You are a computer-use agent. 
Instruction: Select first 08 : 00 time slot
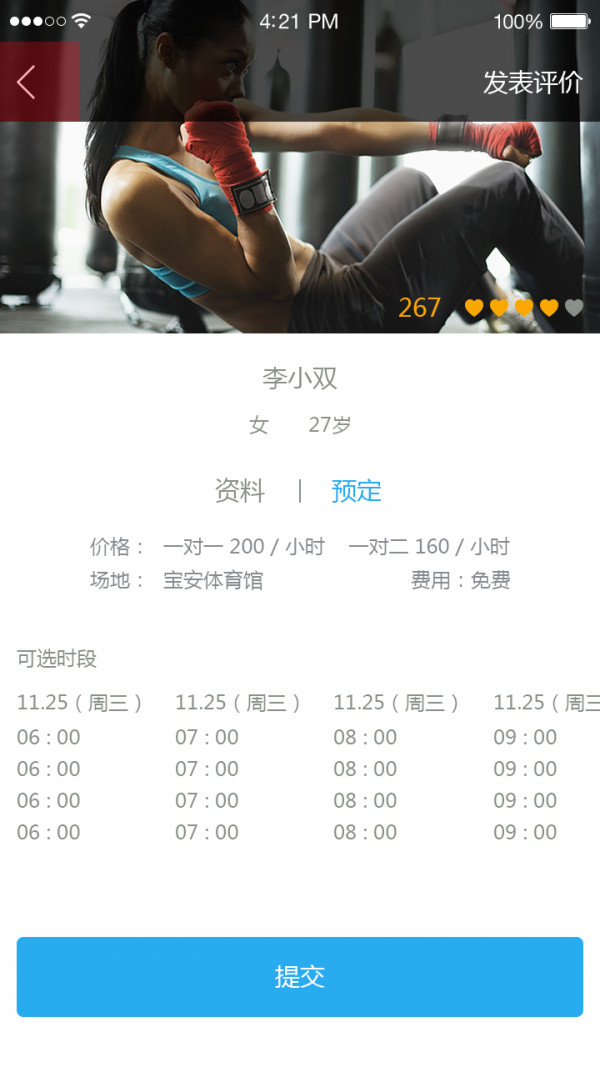click(x=365, y=738)
